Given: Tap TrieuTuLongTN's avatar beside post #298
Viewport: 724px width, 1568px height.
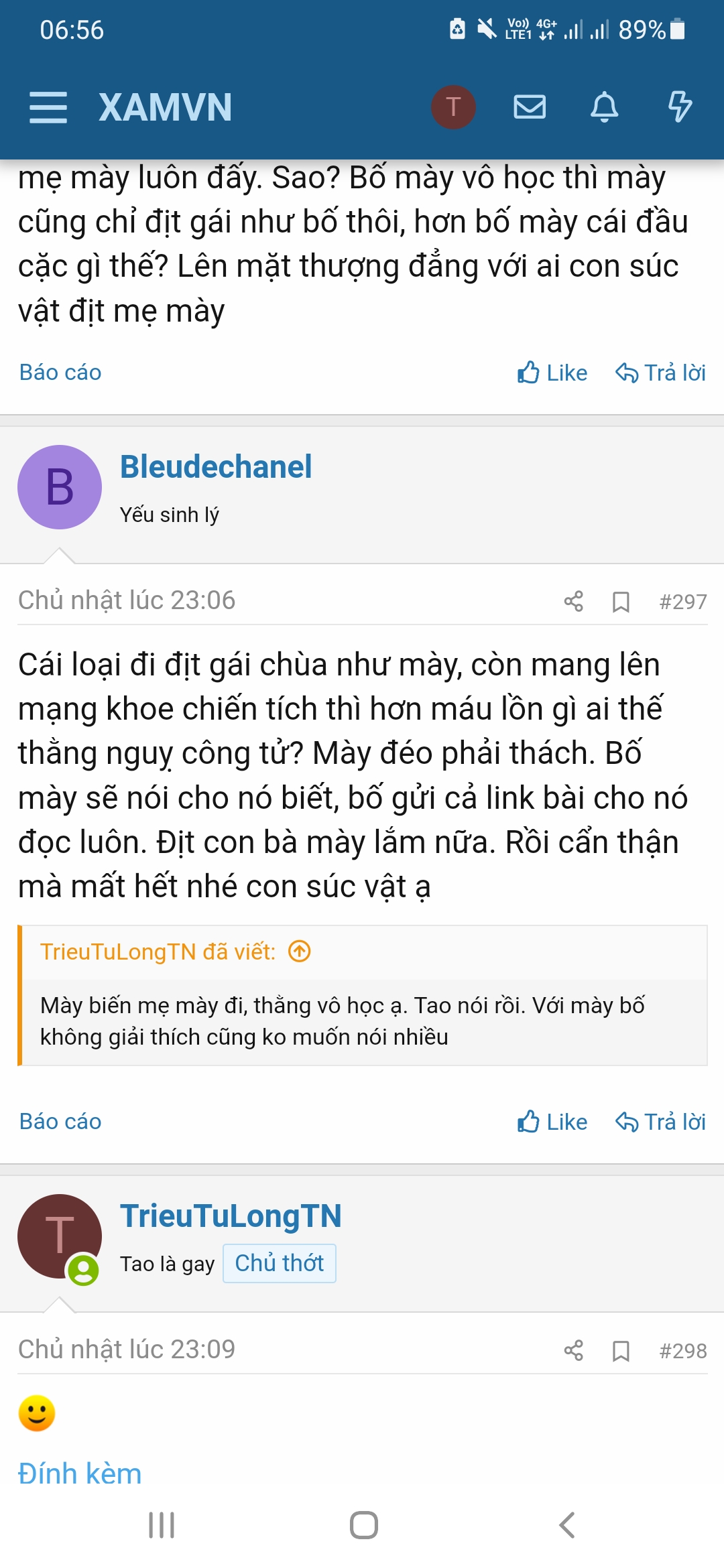Looking at the screenshot, I should 59,1236.
